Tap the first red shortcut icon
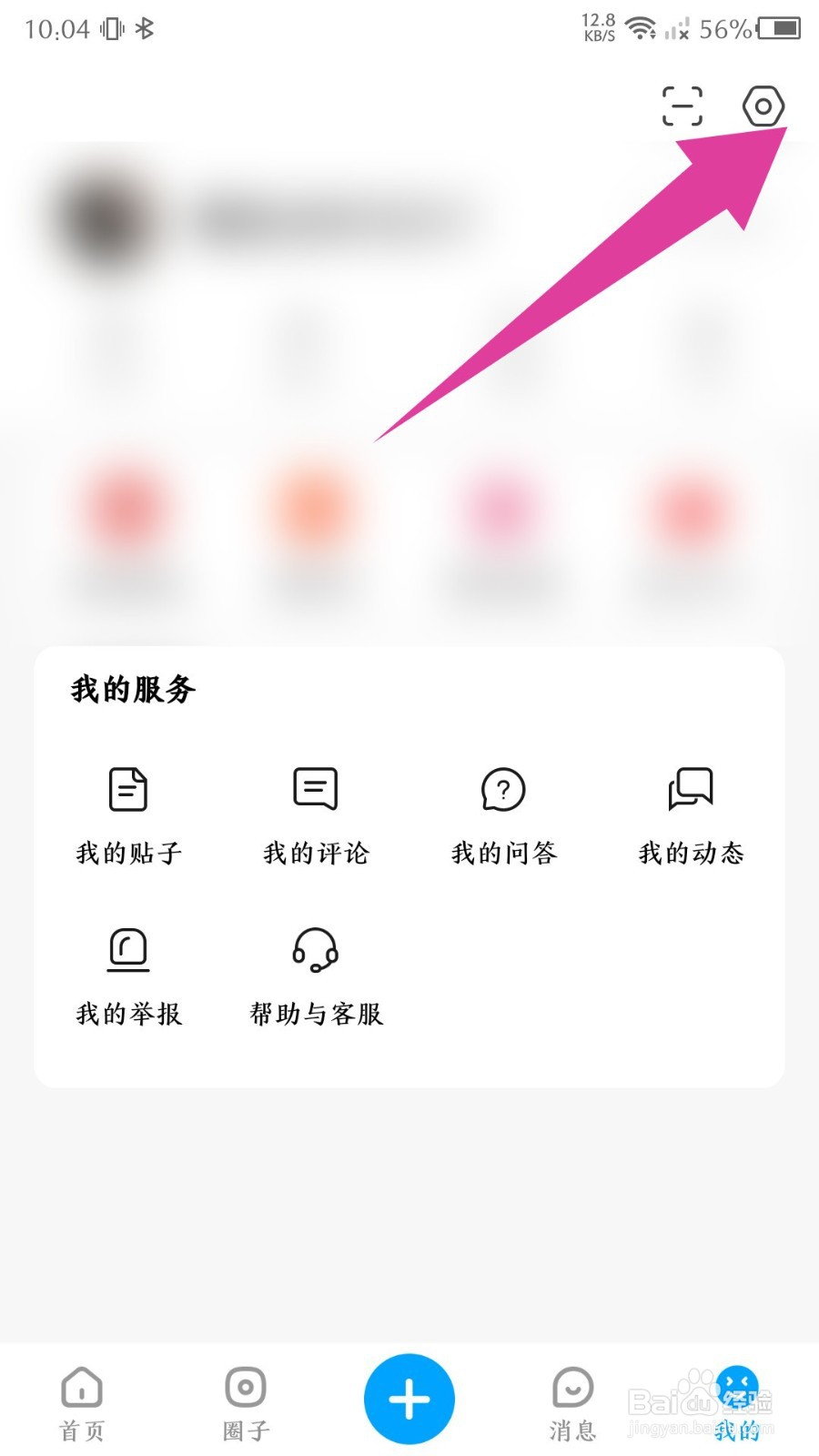Screen dimensions: 819x1456 coord(127,510)
